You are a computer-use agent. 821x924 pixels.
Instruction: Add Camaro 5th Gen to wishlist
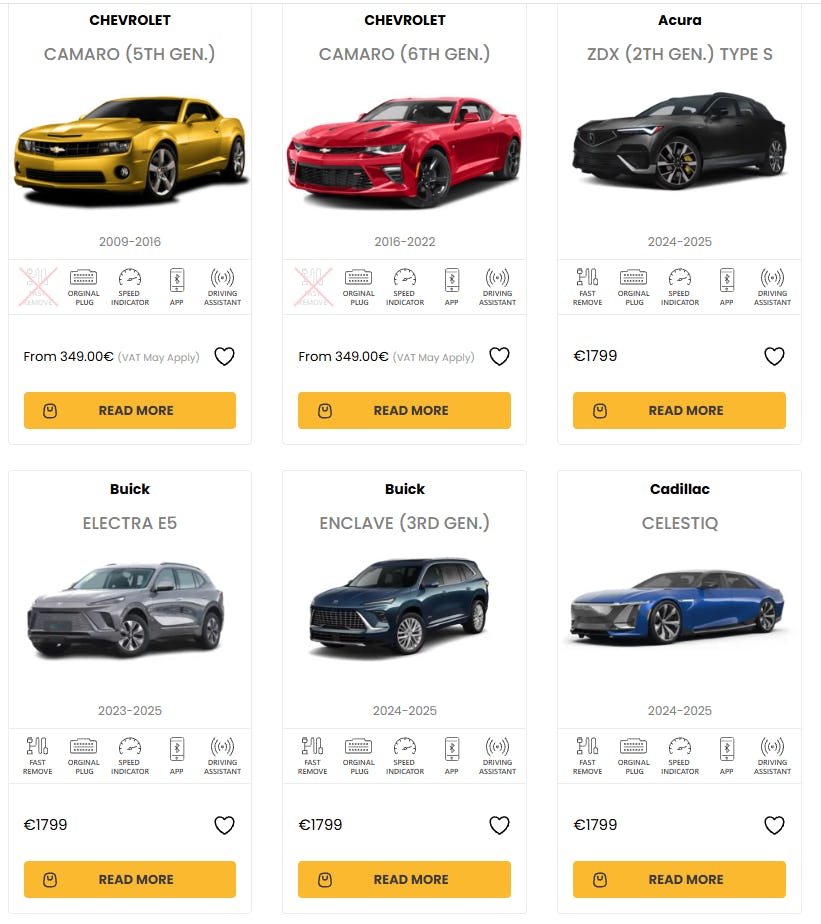(224, 356)
